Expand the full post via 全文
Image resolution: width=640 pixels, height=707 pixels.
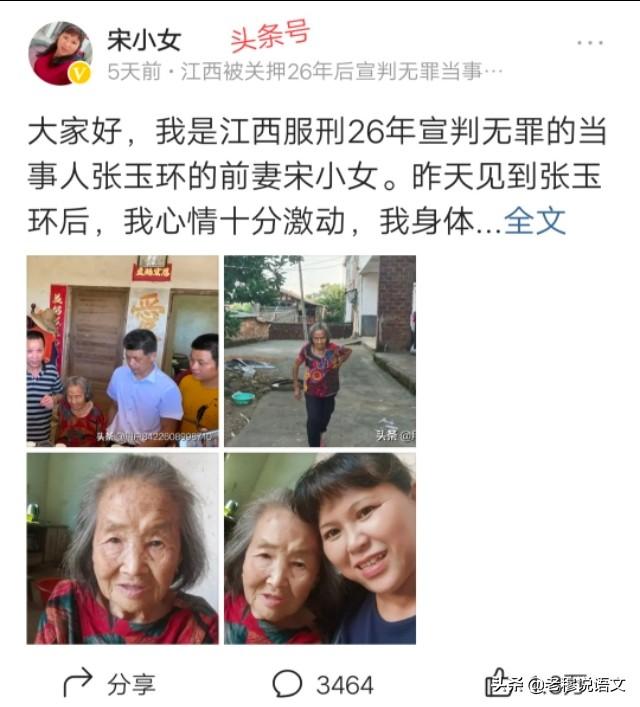pos(535,220)
